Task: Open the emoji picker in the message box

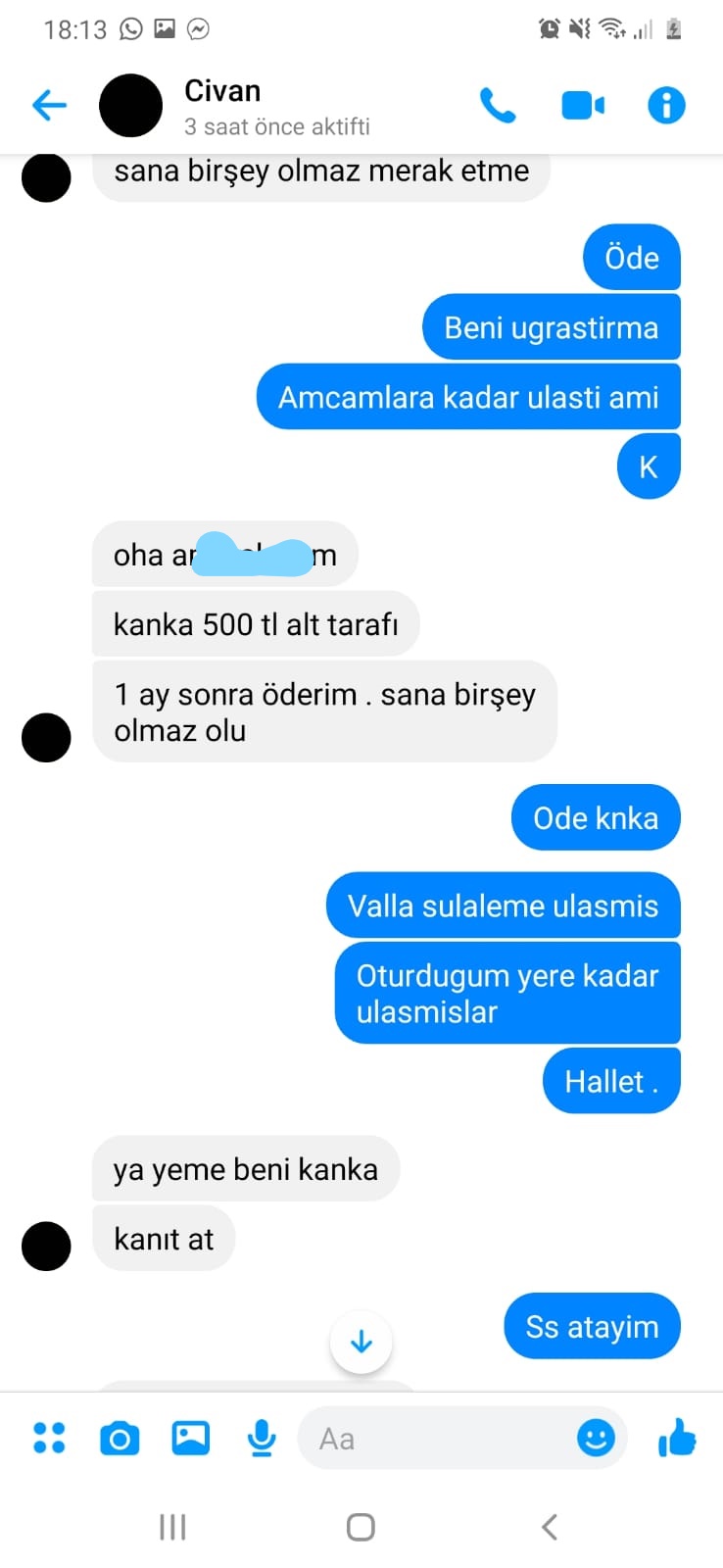Action: tap(596, 1438)
